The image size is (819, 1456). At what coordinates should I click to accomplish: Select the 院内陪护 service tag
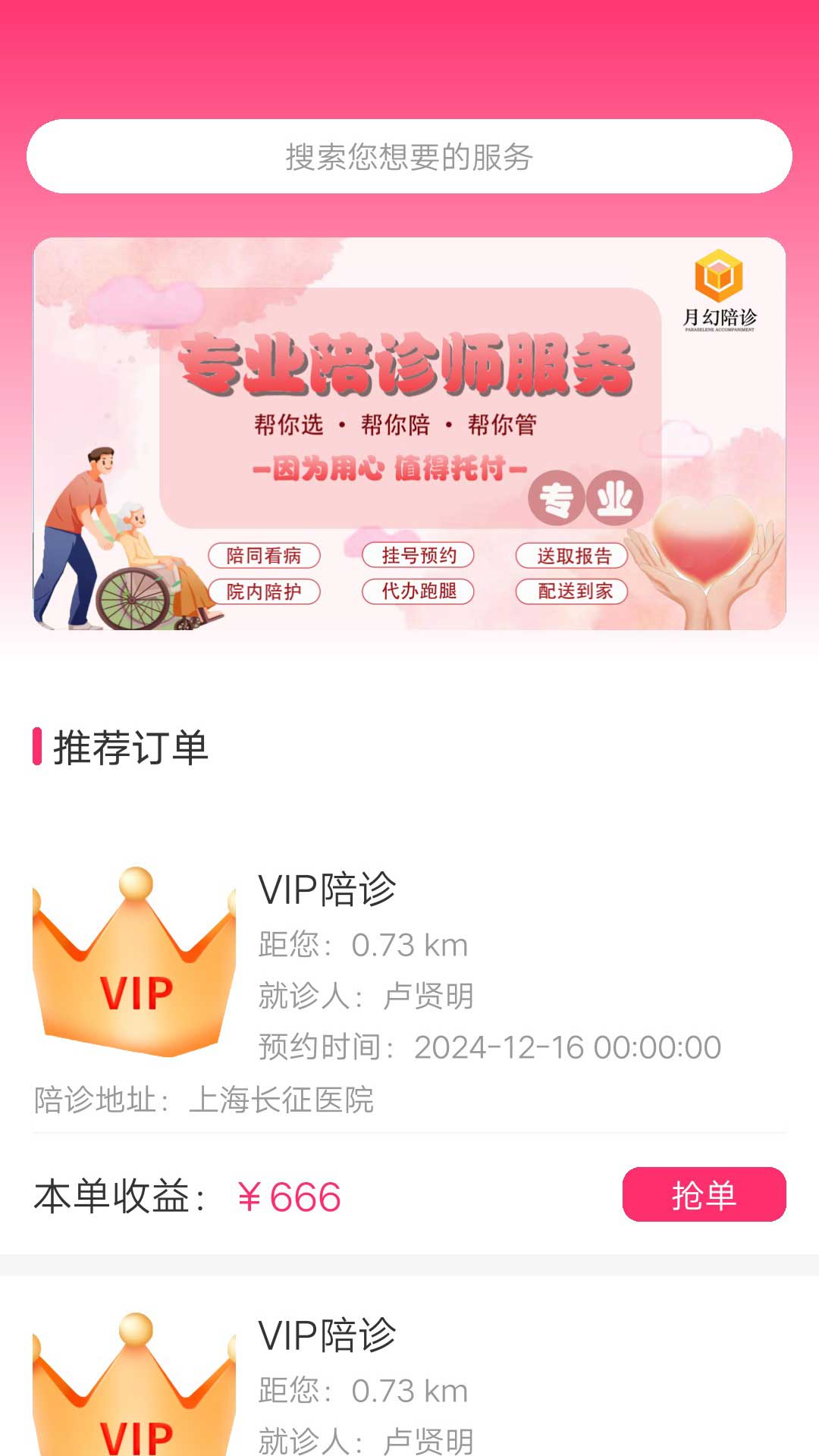pyautogui.click(x=265, y=592)
